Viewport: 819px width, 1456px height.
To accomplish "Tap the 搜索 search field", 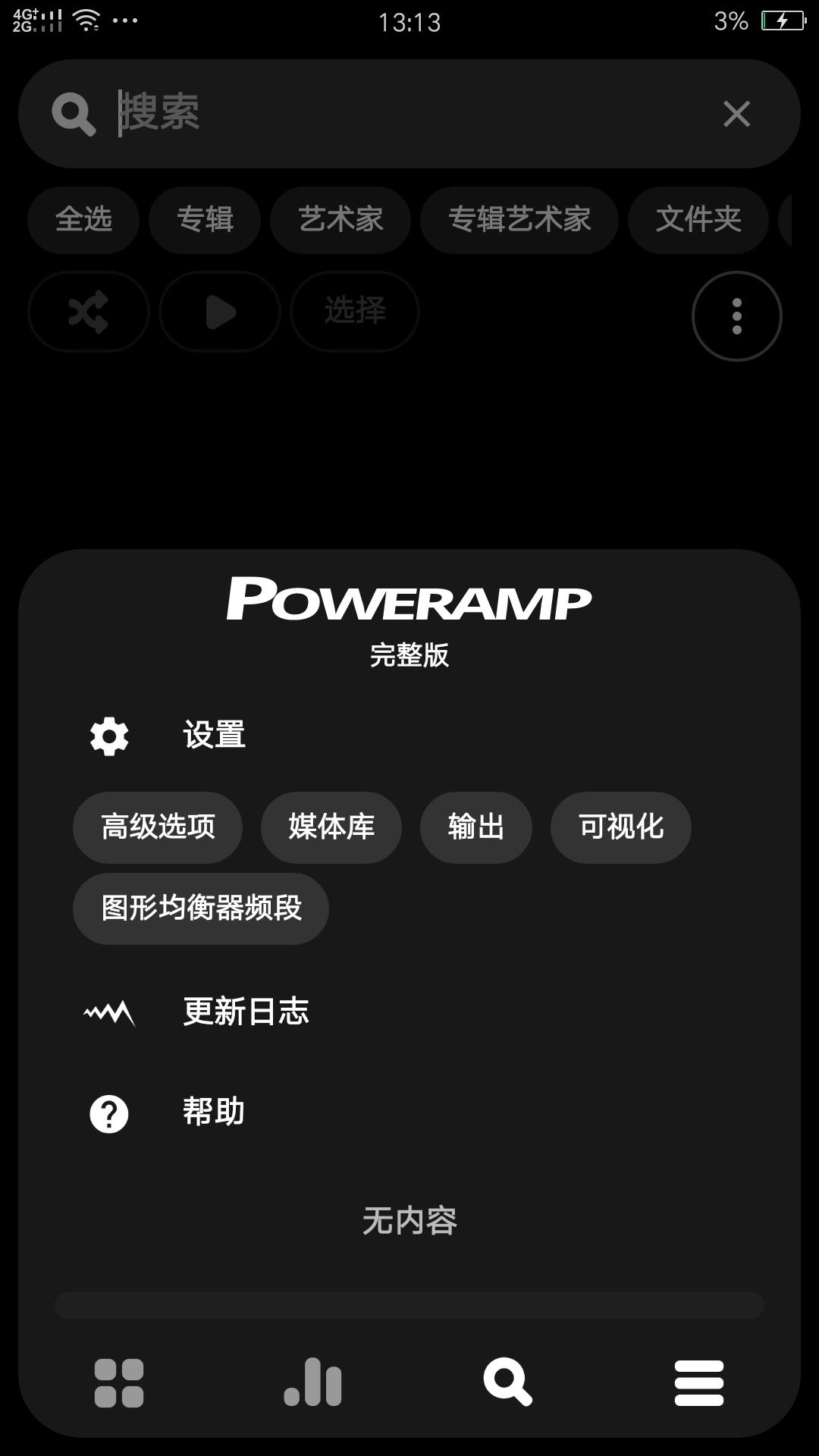I will click(x=409, y=114).
